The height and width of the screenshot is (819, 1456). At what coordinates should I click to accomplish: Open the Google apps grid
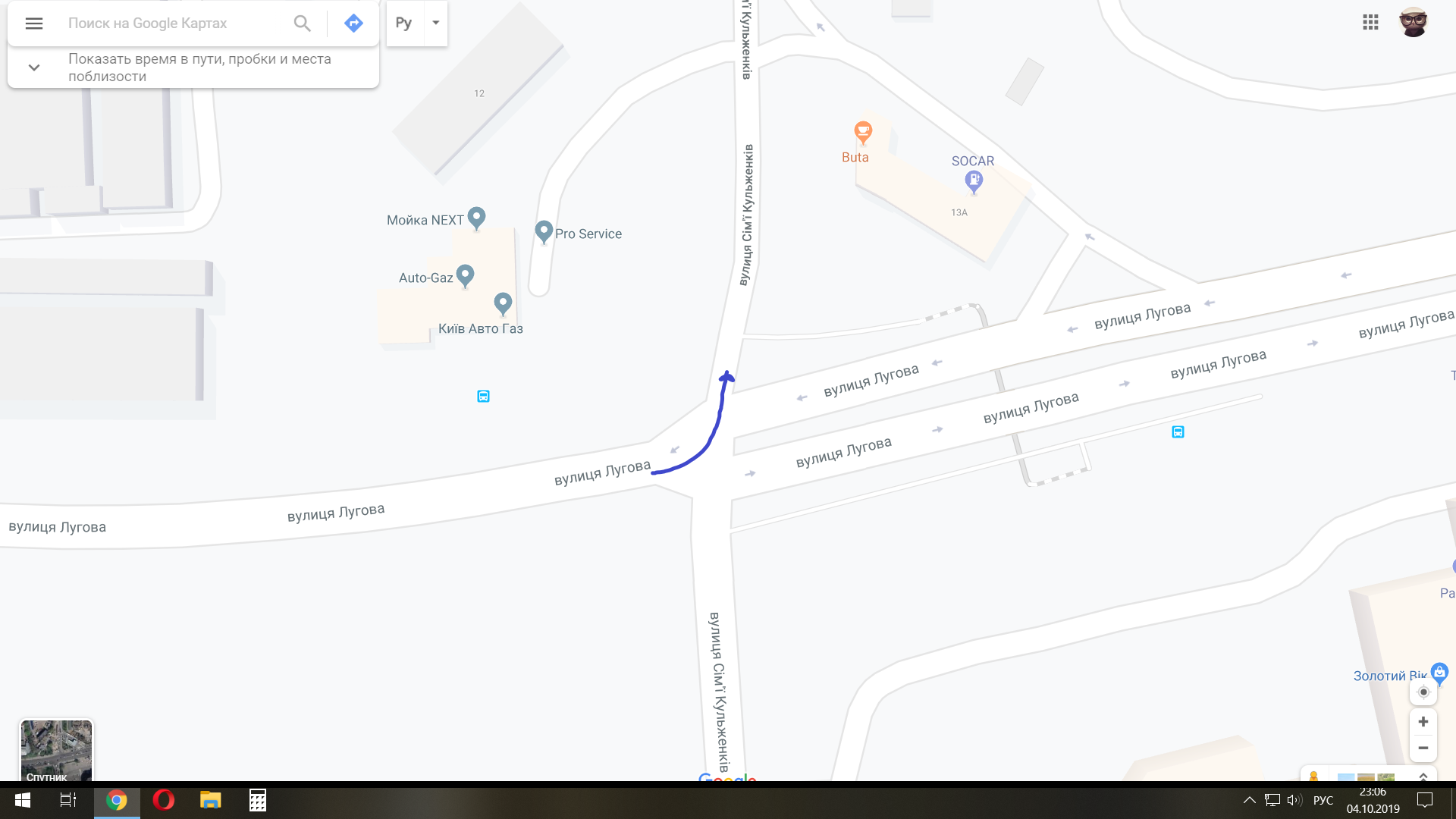coord(1370,23)
